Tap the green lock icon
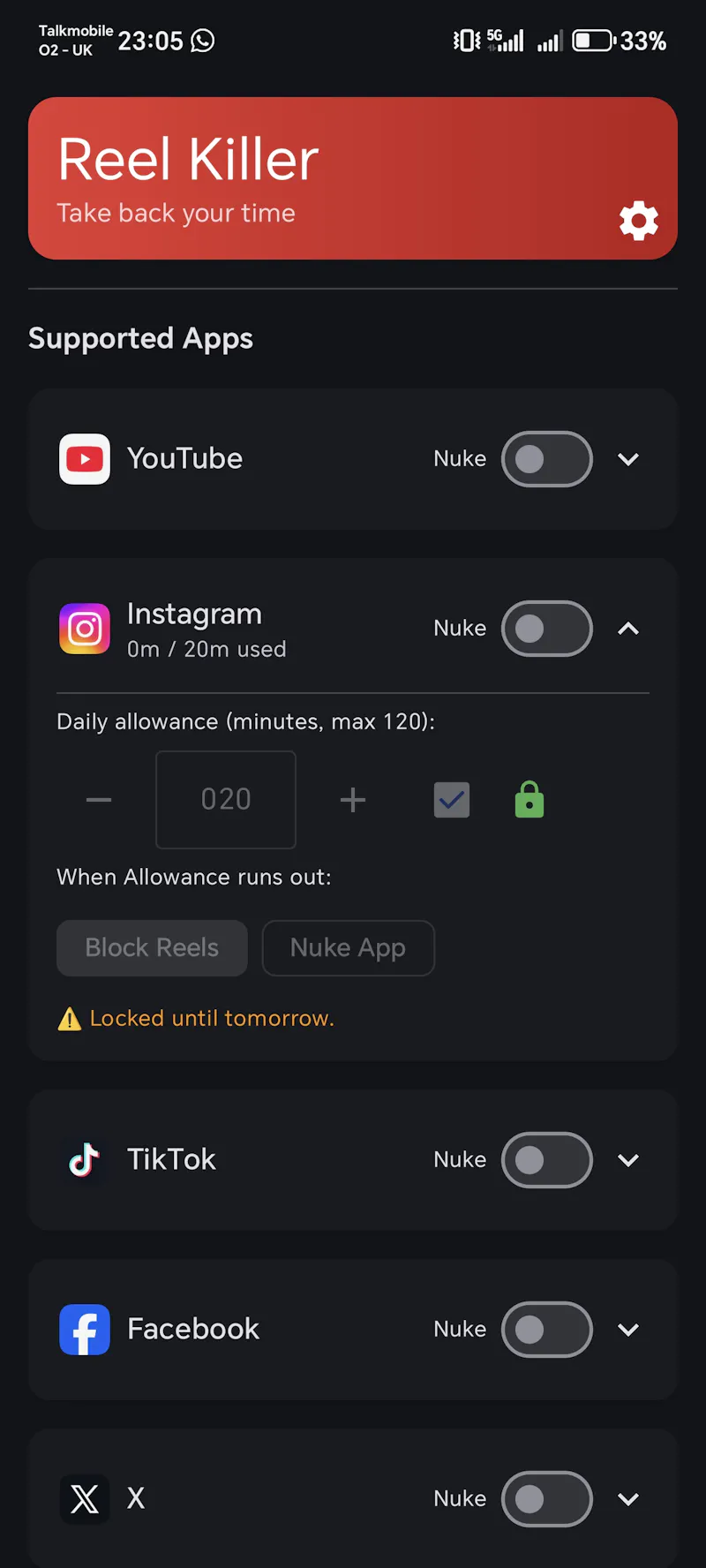 529,799
